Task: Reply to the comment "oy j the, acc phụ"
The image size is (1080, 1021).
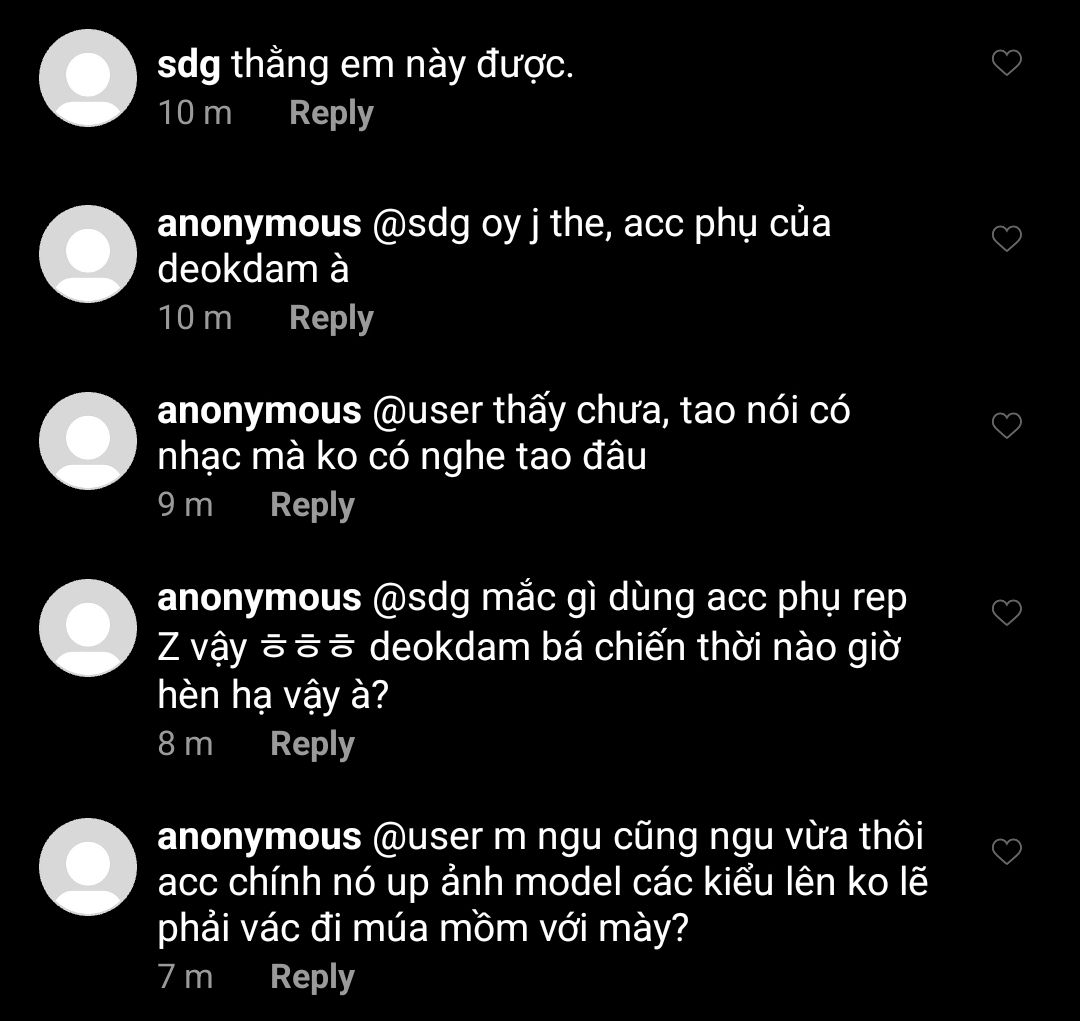Action: pyautogui.click(x=330, y=318)
